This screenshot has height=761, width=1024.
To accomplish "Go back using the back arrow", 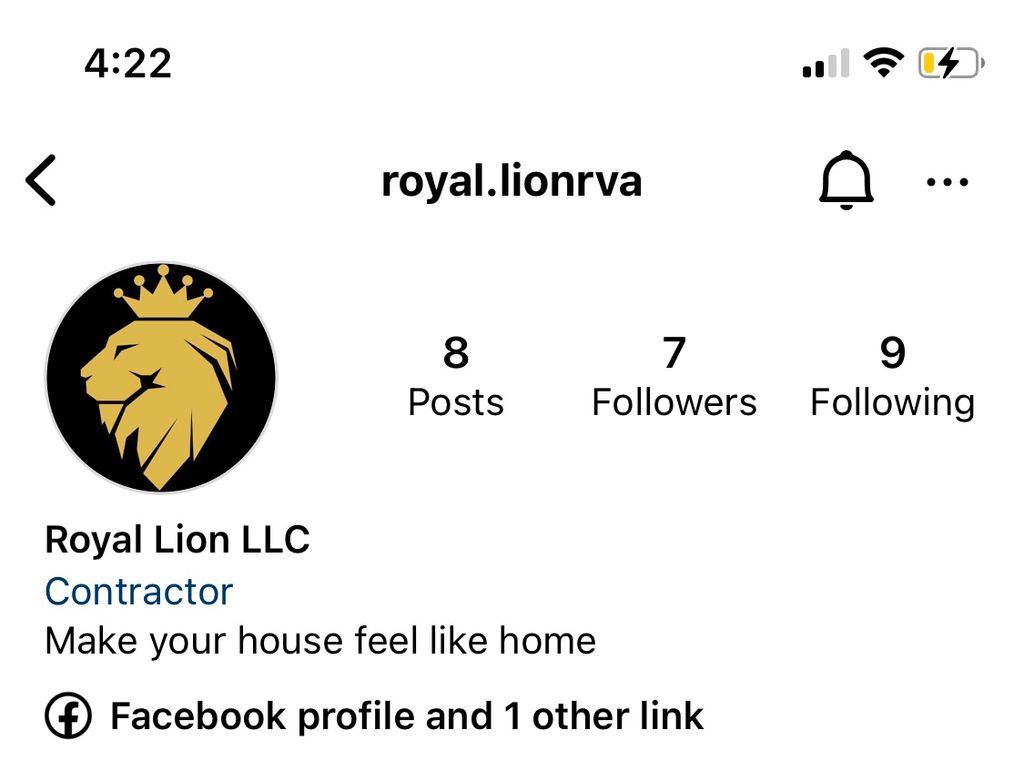I will pyautogui.click(x=41, y=181).
